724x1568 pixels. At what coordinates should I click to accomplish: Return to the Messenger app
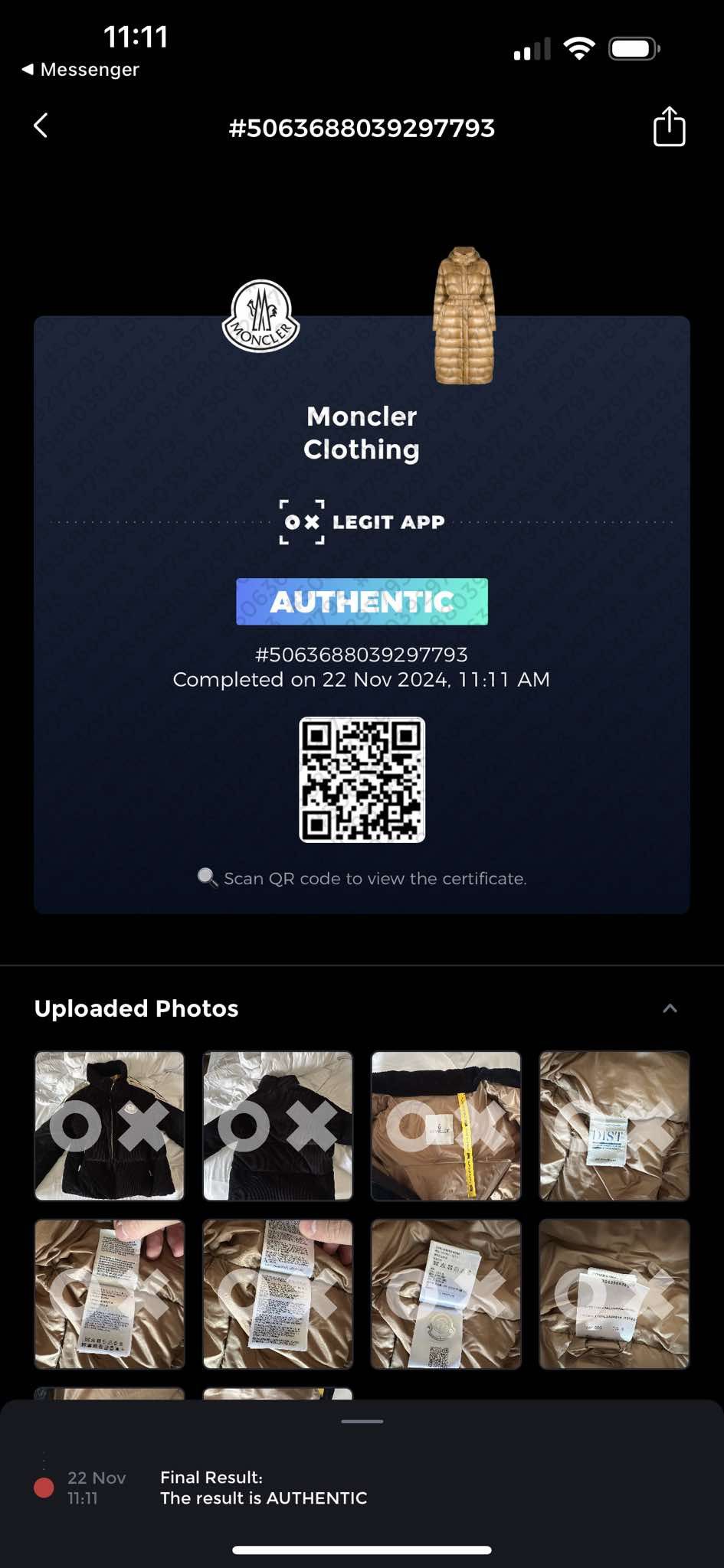[80, 70]
